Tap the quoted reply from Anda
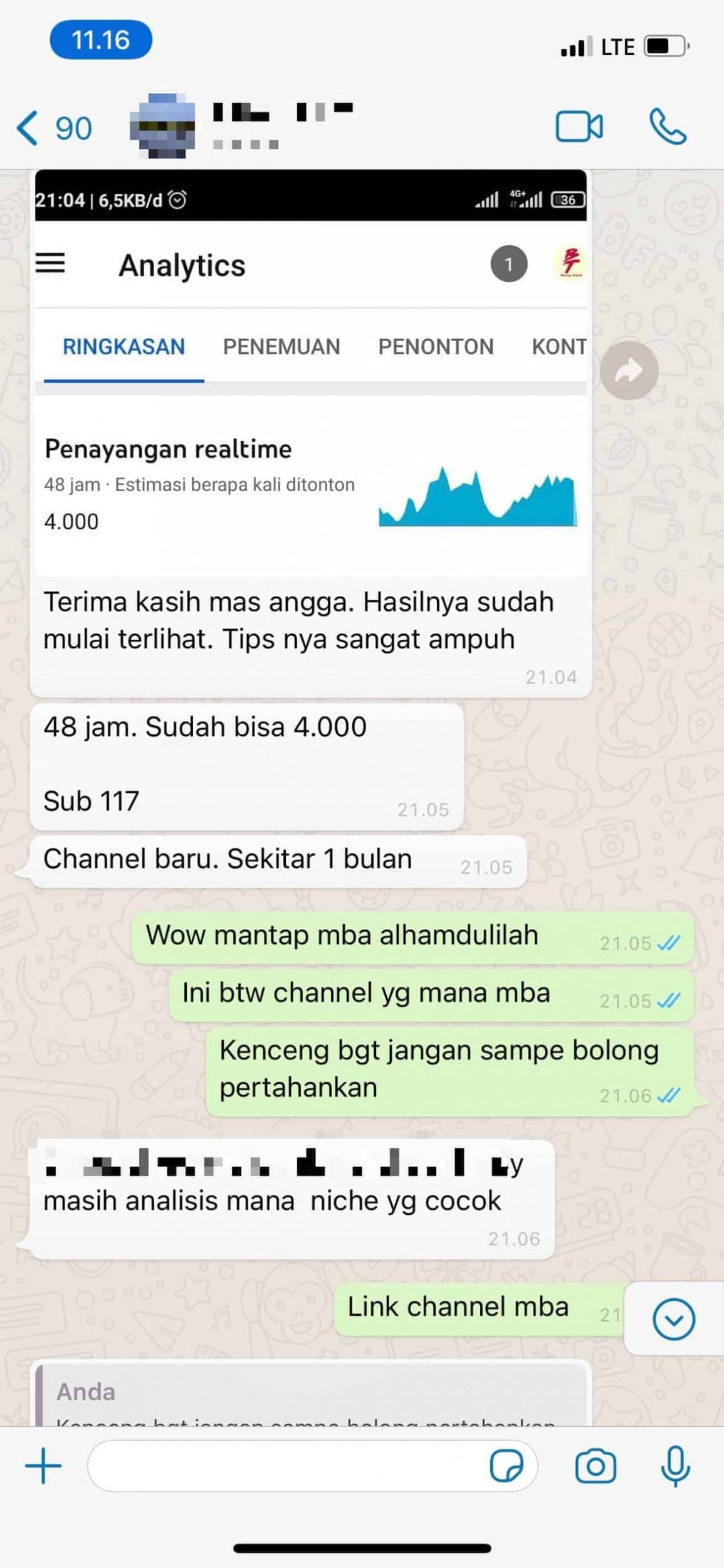This screenshot has height=1568, width=724. 312,1397
